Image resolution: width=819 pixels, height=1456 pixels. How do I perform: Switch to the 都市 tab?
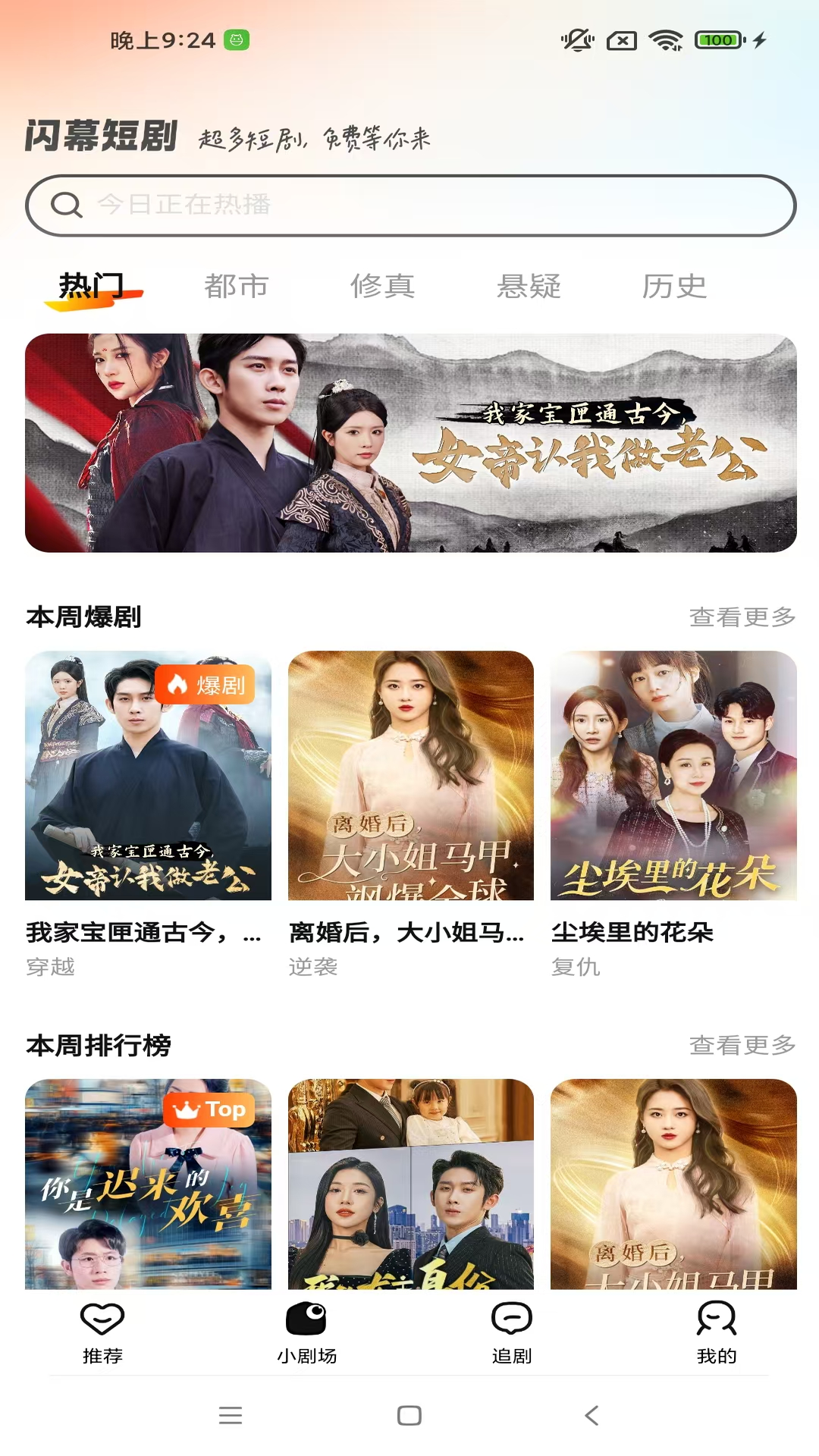pos(235,287)
